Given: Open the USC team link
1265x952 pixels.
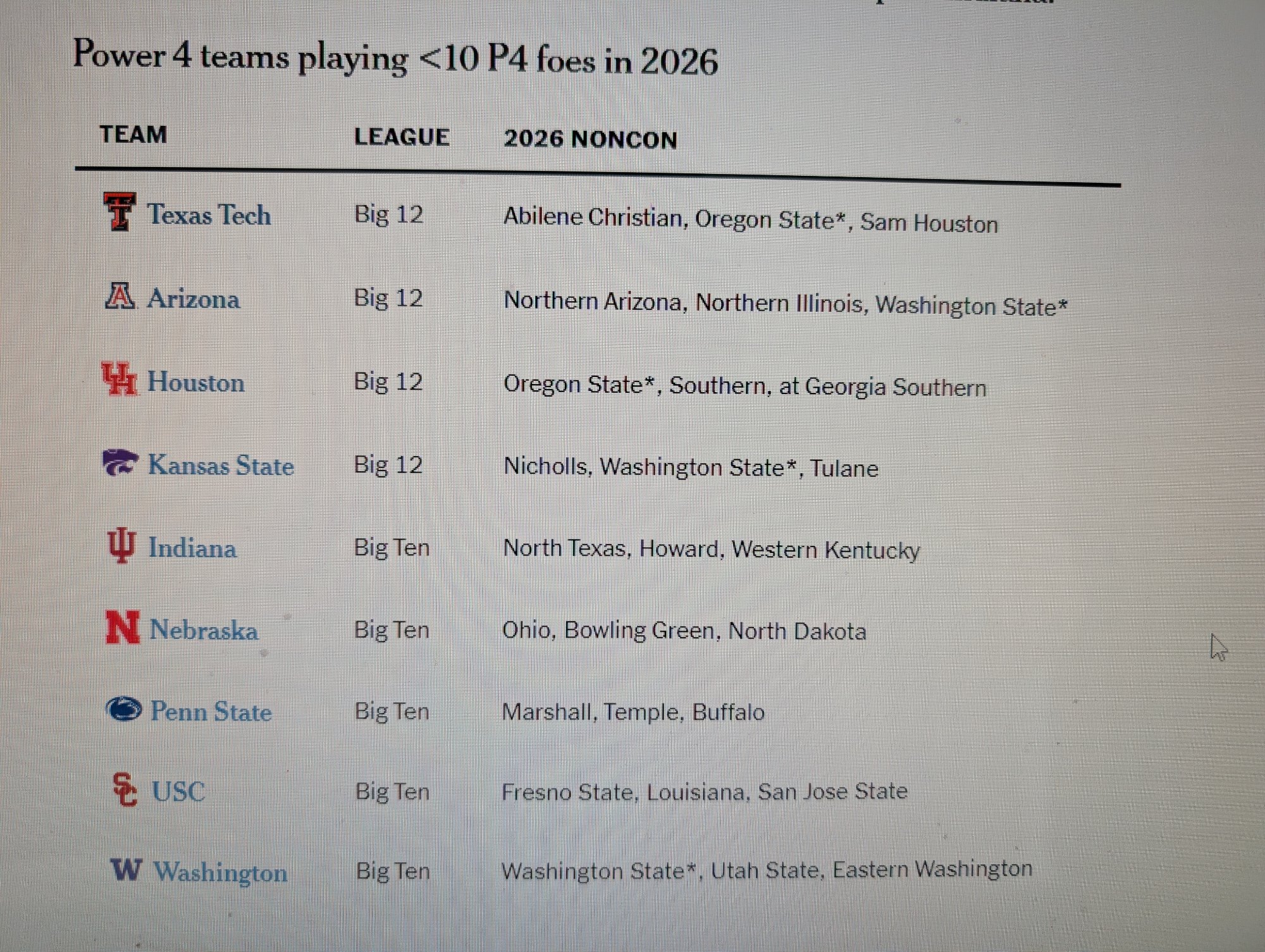Looking at the screenshot, I should 178,792.
